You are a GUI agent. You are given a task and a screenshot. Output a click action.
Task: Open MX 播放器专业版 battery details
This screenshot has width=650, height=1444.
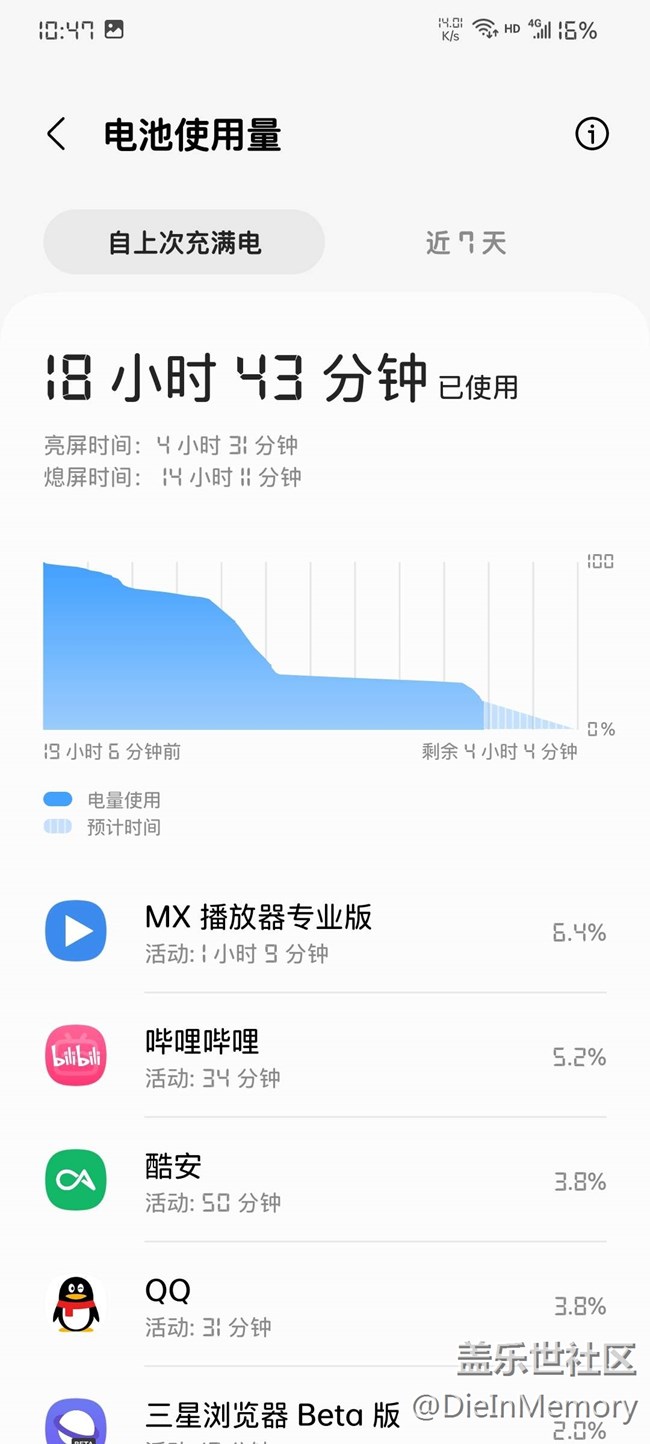click(x=325, y=932)
